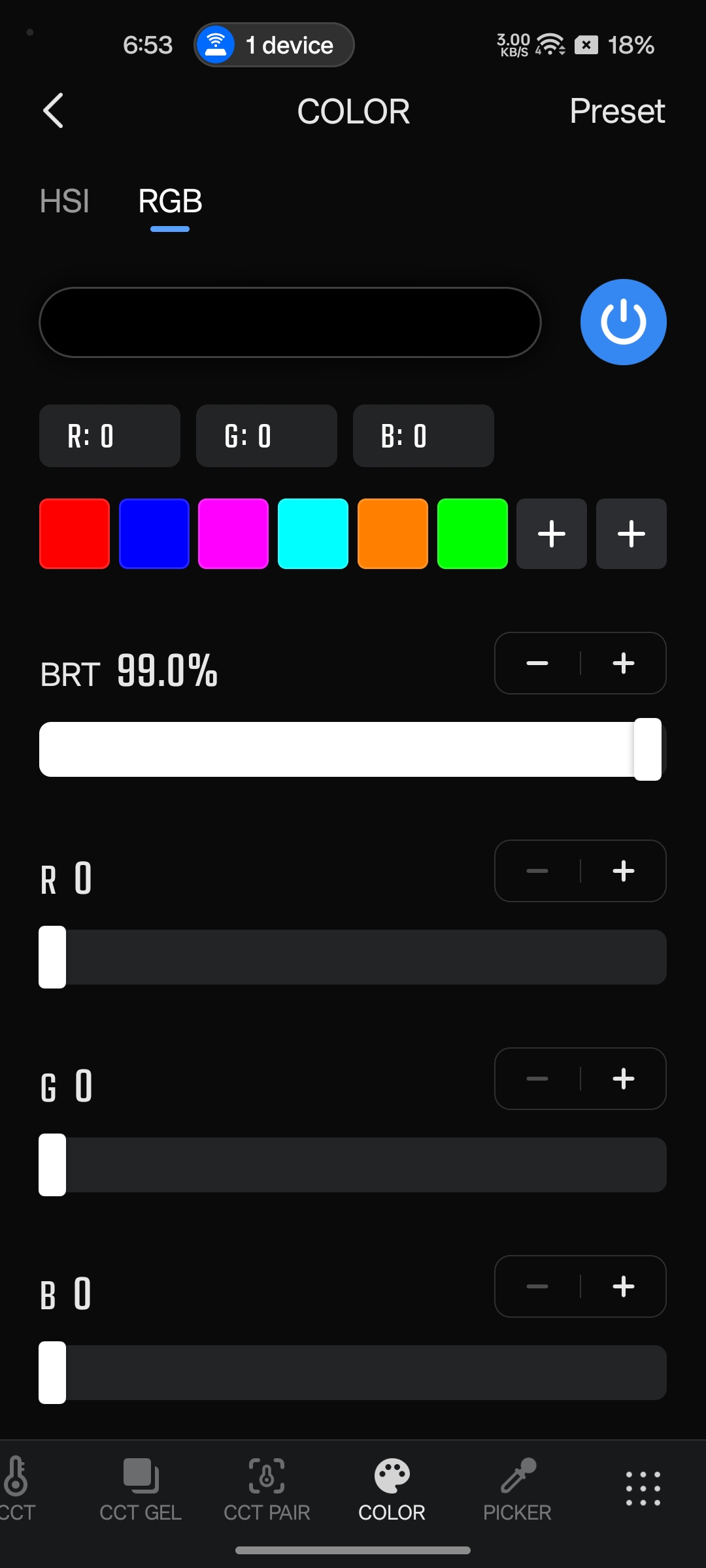Edit the R value field

[x=109, y=436]
